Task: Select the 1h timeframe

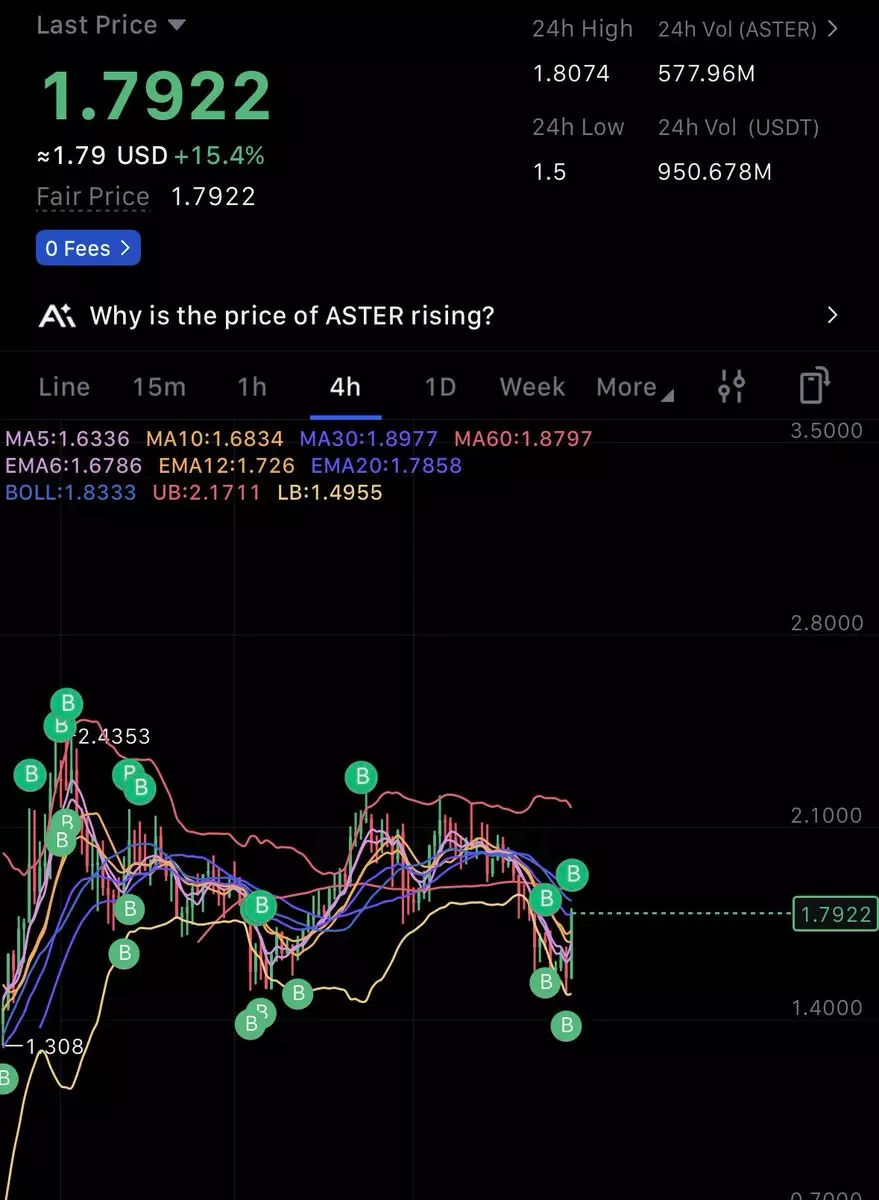Action: click(x=252, y=387)
